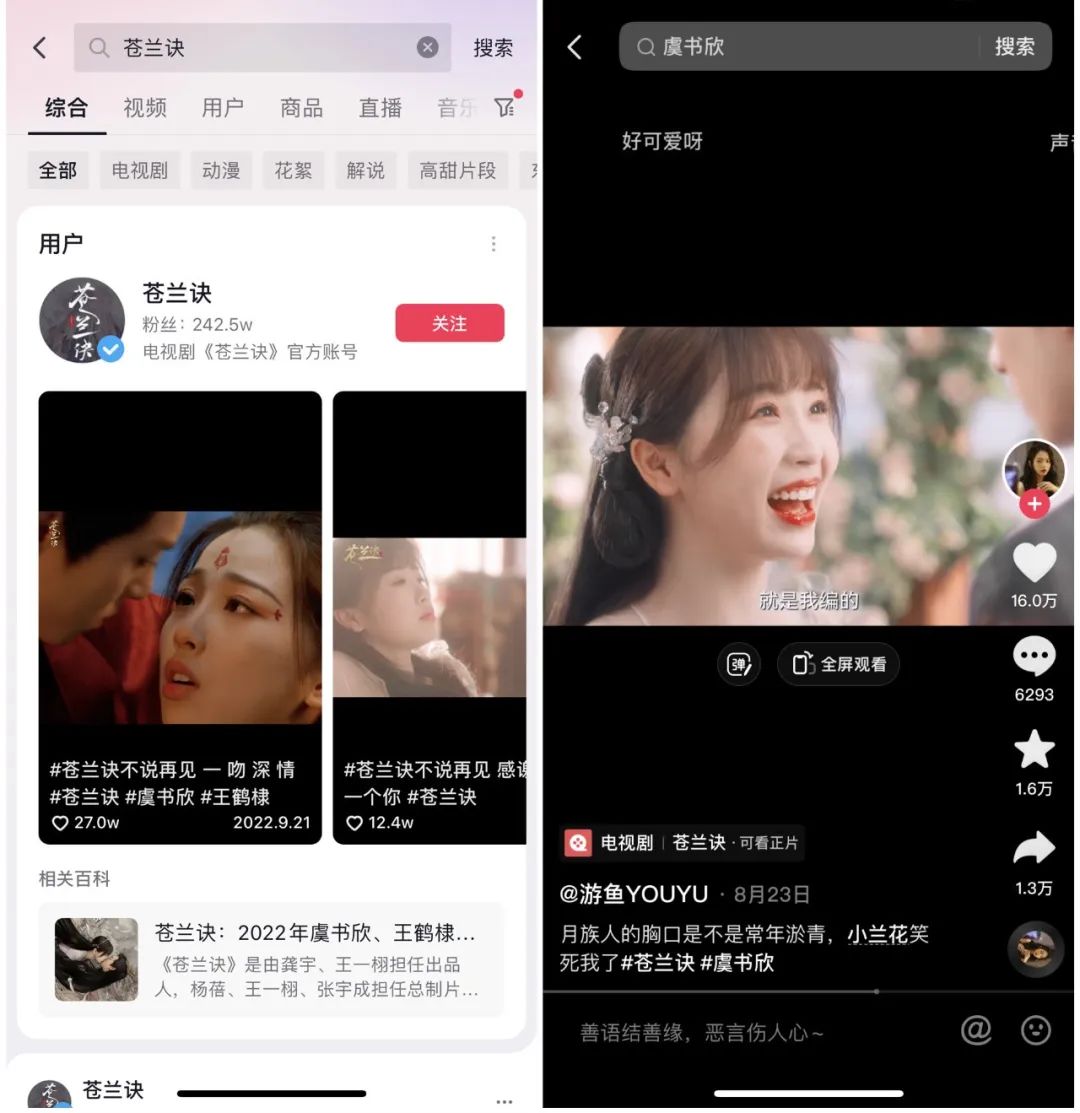The height and width of the screenshot is (1113, 1080).
Task: Tap the 全屏观看 fullscreen pill control
Action: point(838,664)
